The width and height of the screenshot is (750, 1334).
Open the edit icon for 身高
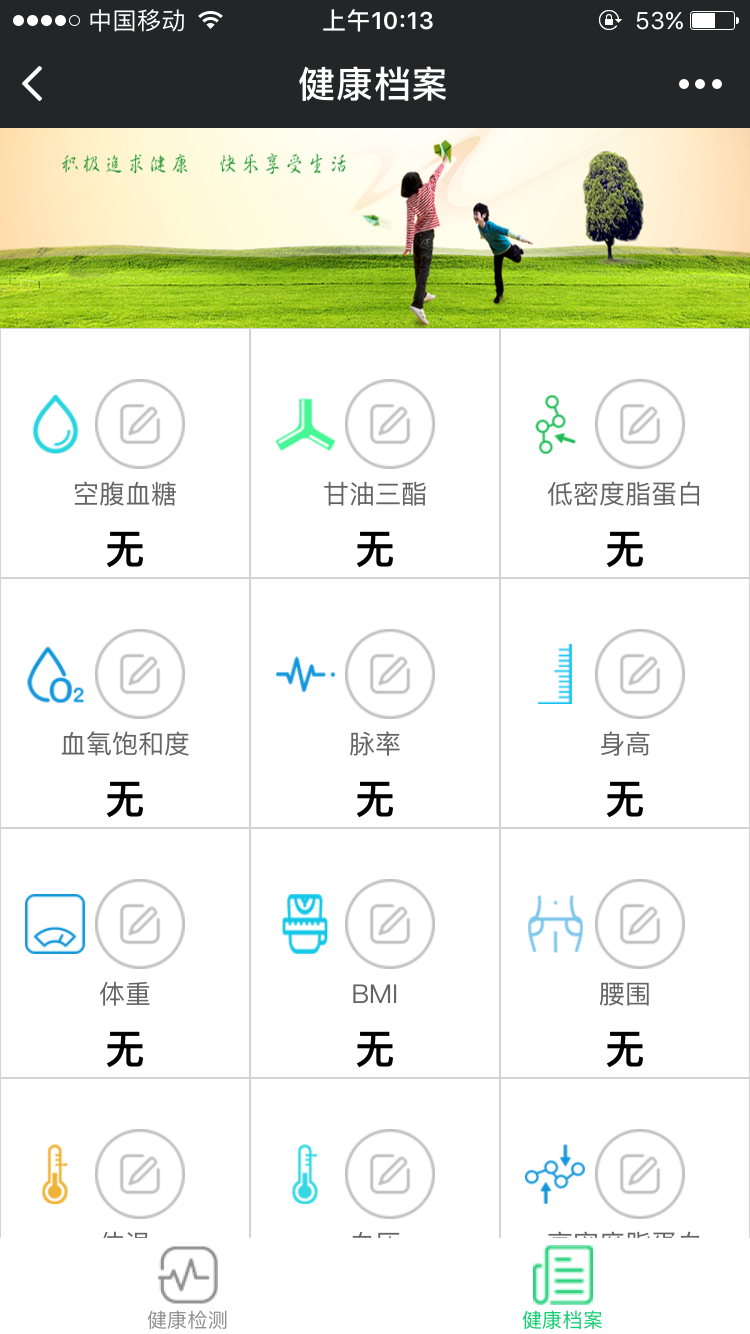click(640, 674)
